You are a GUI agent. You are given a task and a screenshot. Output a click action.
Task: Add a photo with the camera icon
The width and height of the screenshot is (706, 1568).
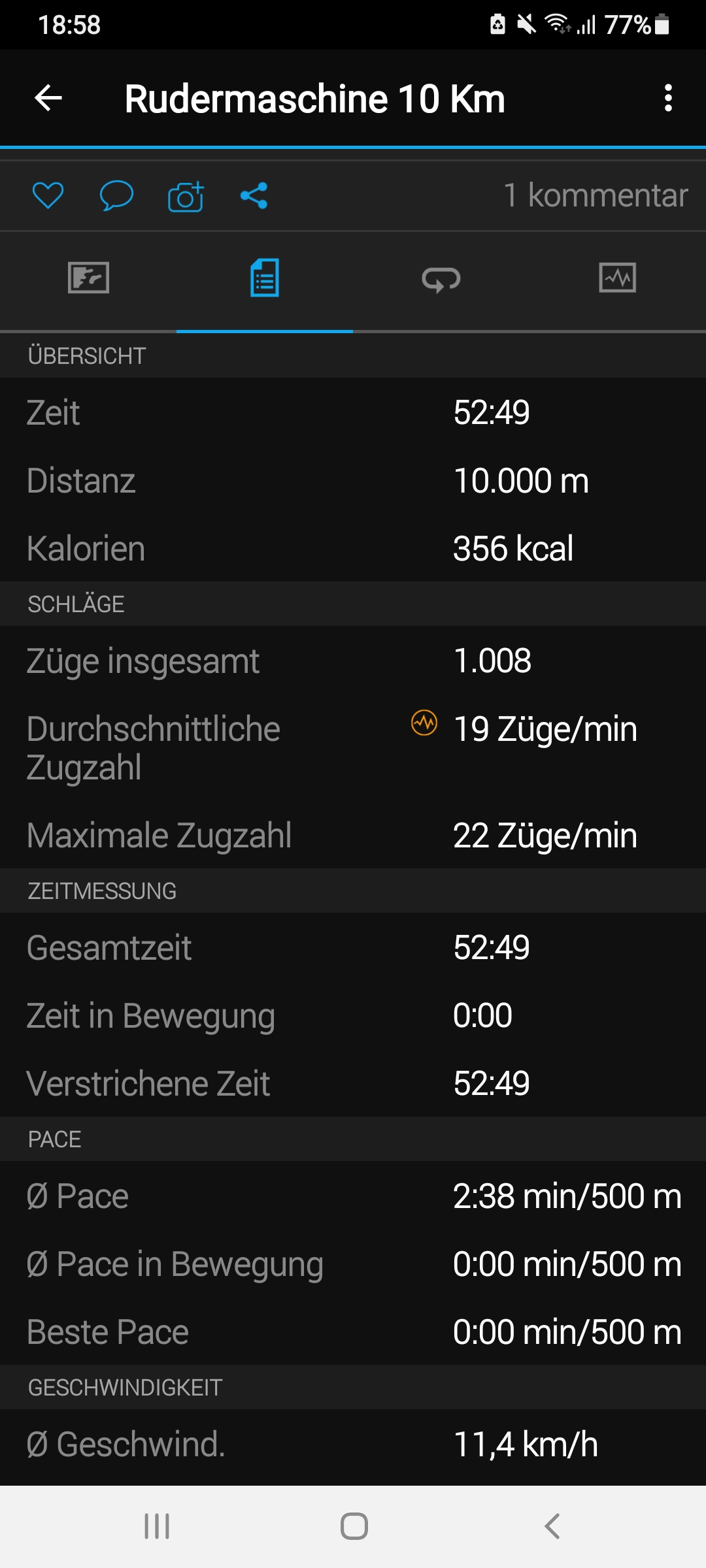tap(186, 196)
